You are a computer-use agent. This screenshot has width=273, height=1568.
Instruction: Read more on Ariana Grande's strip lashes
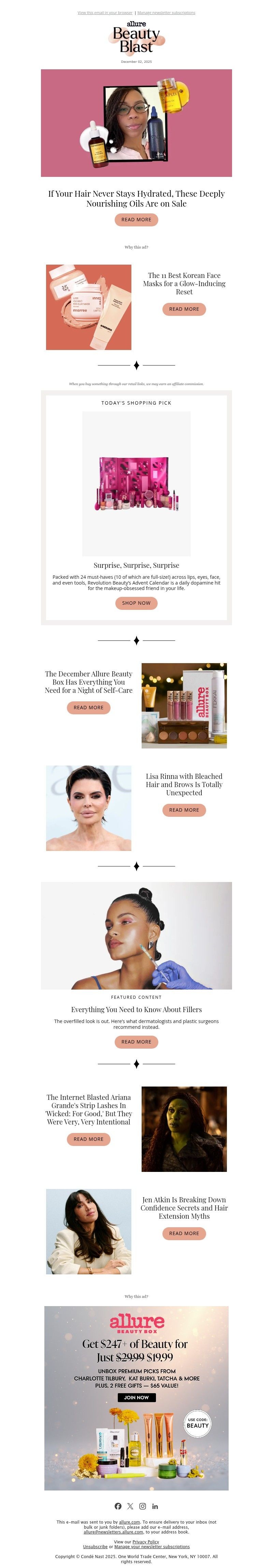88,1139
